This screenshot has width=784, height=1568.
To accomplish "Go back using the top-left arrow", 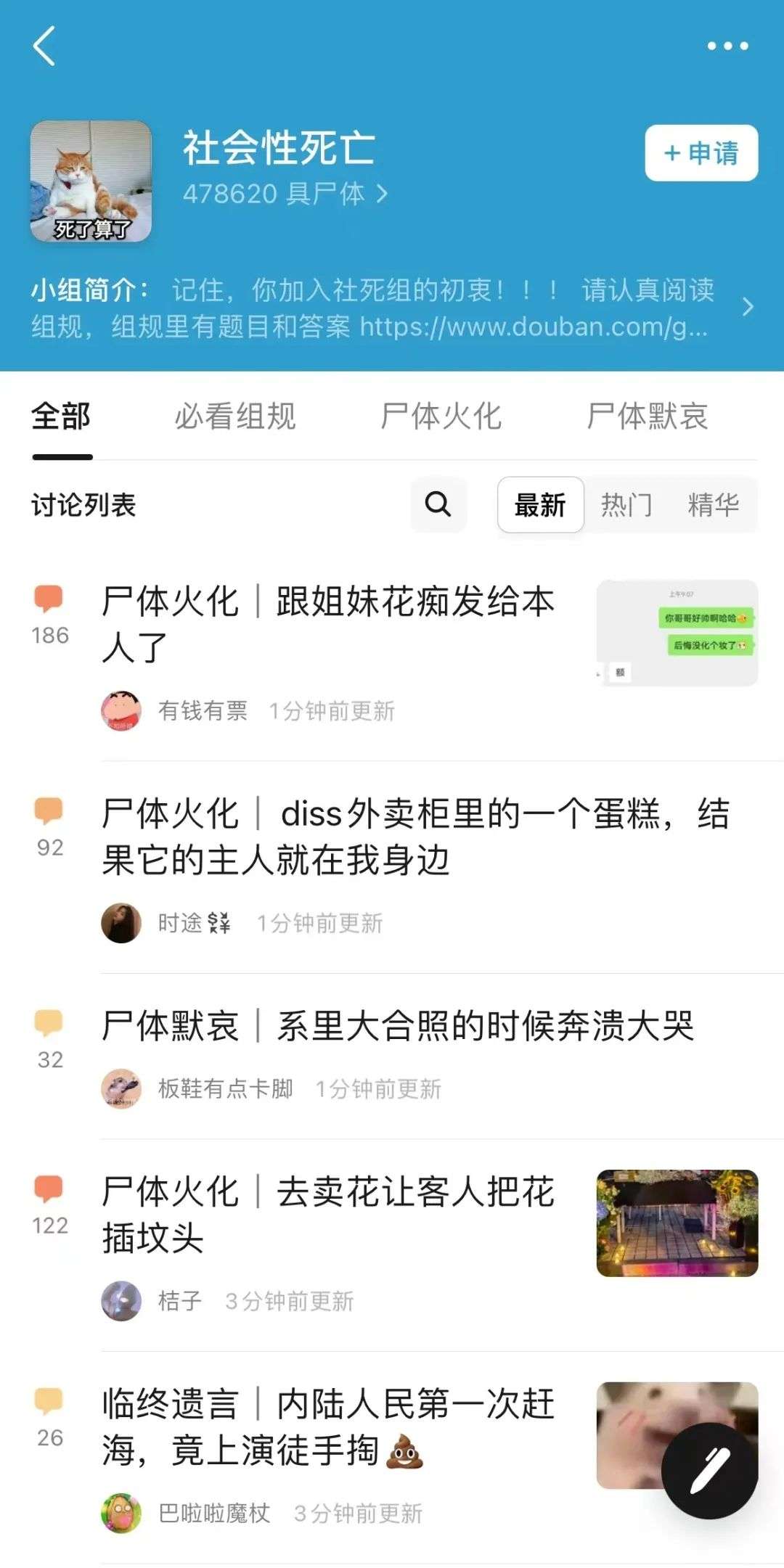I will (x=45, y=46).
